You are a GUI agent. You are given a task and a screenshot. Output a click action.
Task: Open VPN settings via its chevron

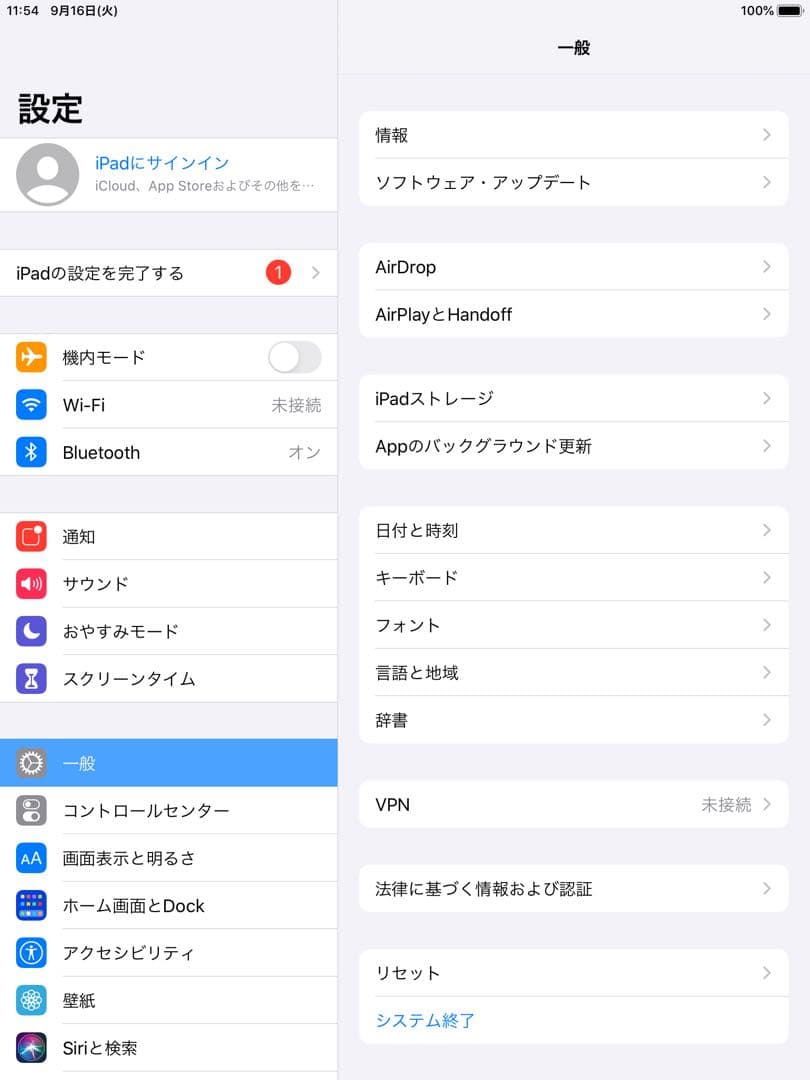point(766,805)
